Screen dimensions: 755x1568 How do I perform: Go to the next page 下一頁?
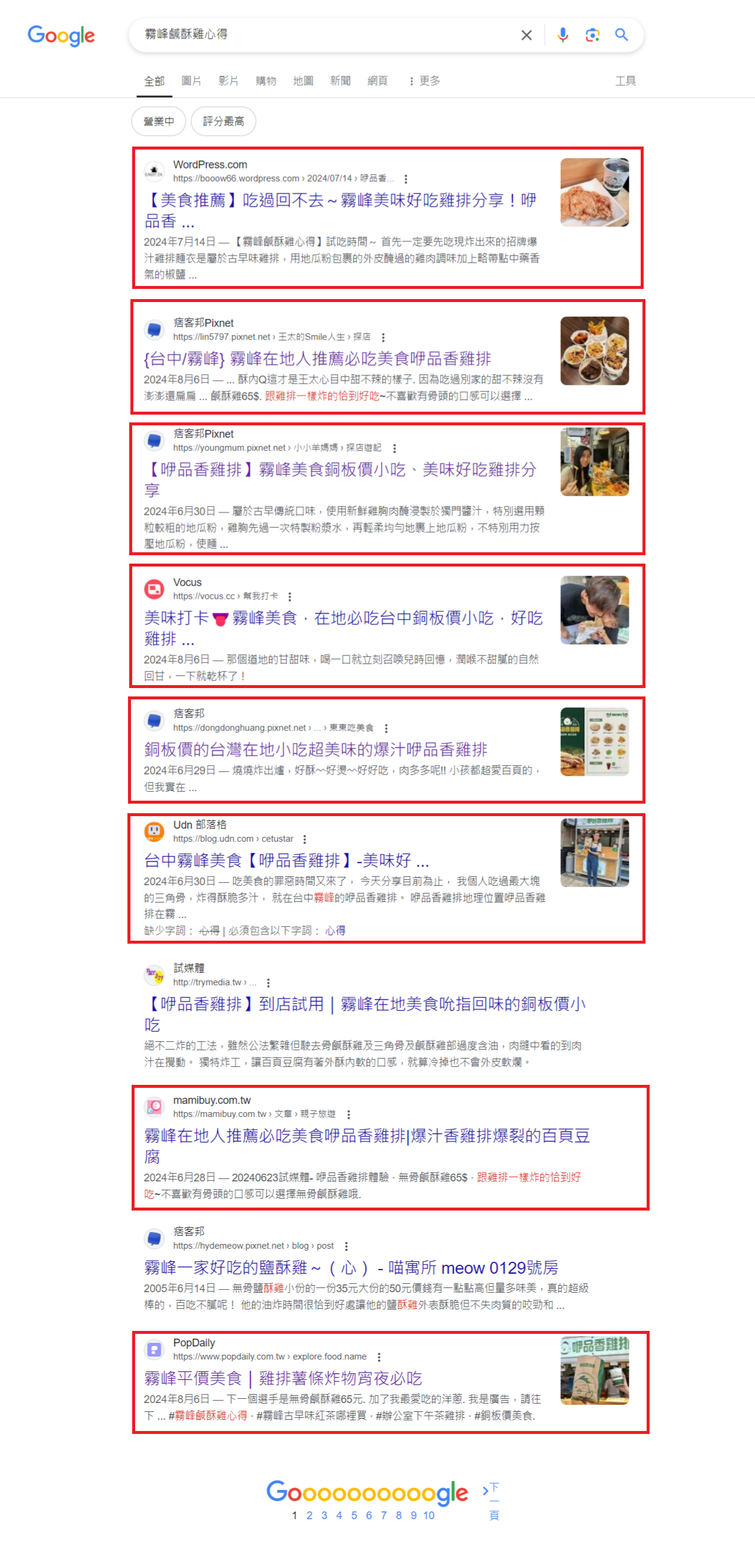[494, 1501]
